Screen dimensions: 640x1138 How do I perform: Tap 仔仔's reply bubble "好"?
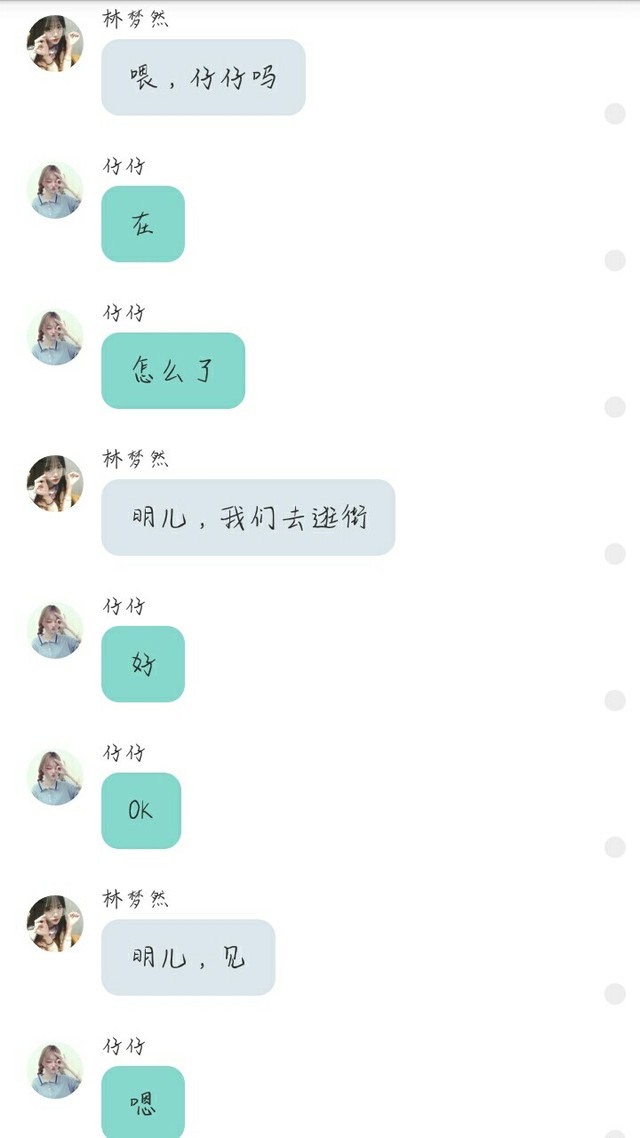coord(143,664)
